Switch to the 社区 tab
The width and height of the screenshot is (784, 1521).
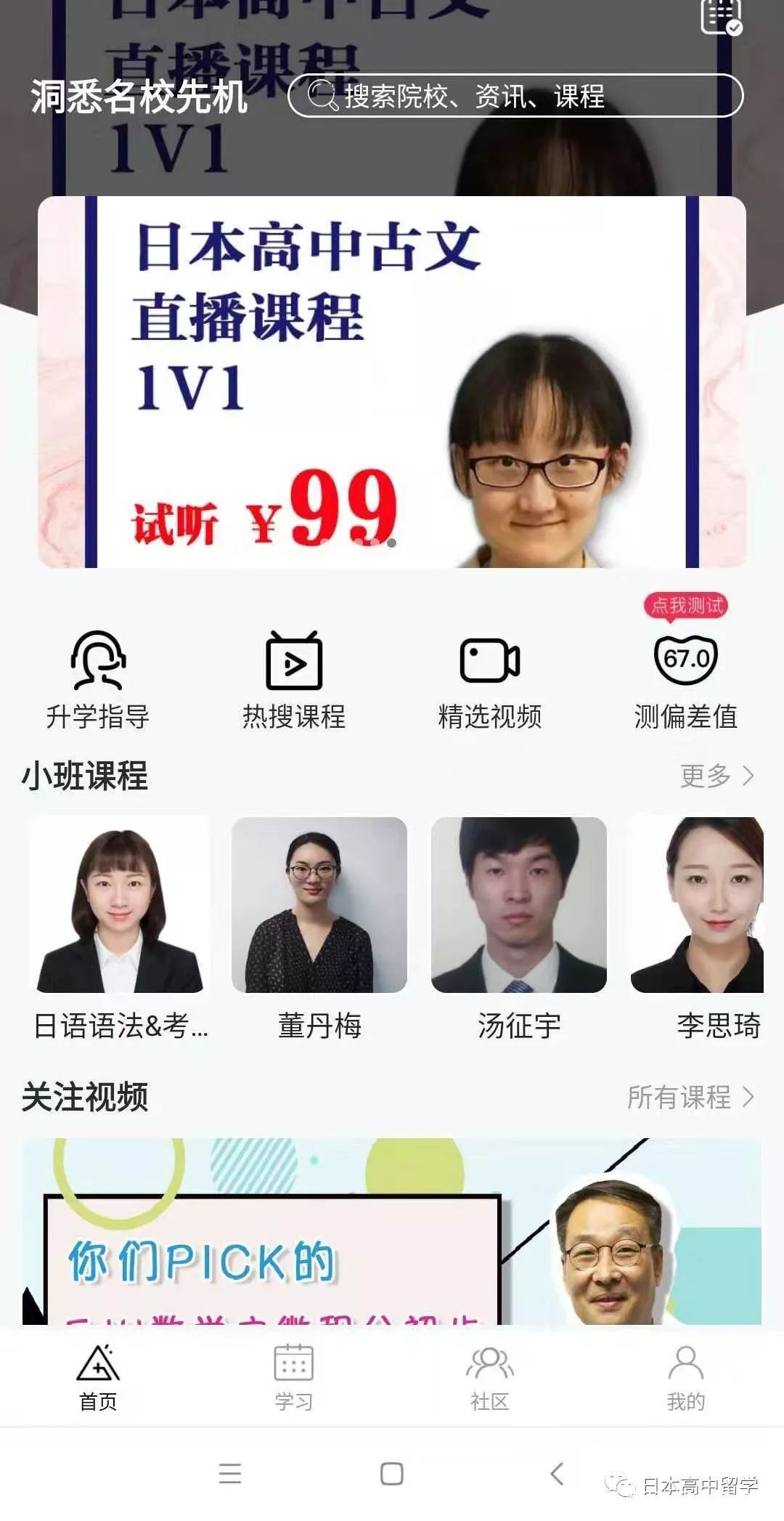tap(490, 1376)
